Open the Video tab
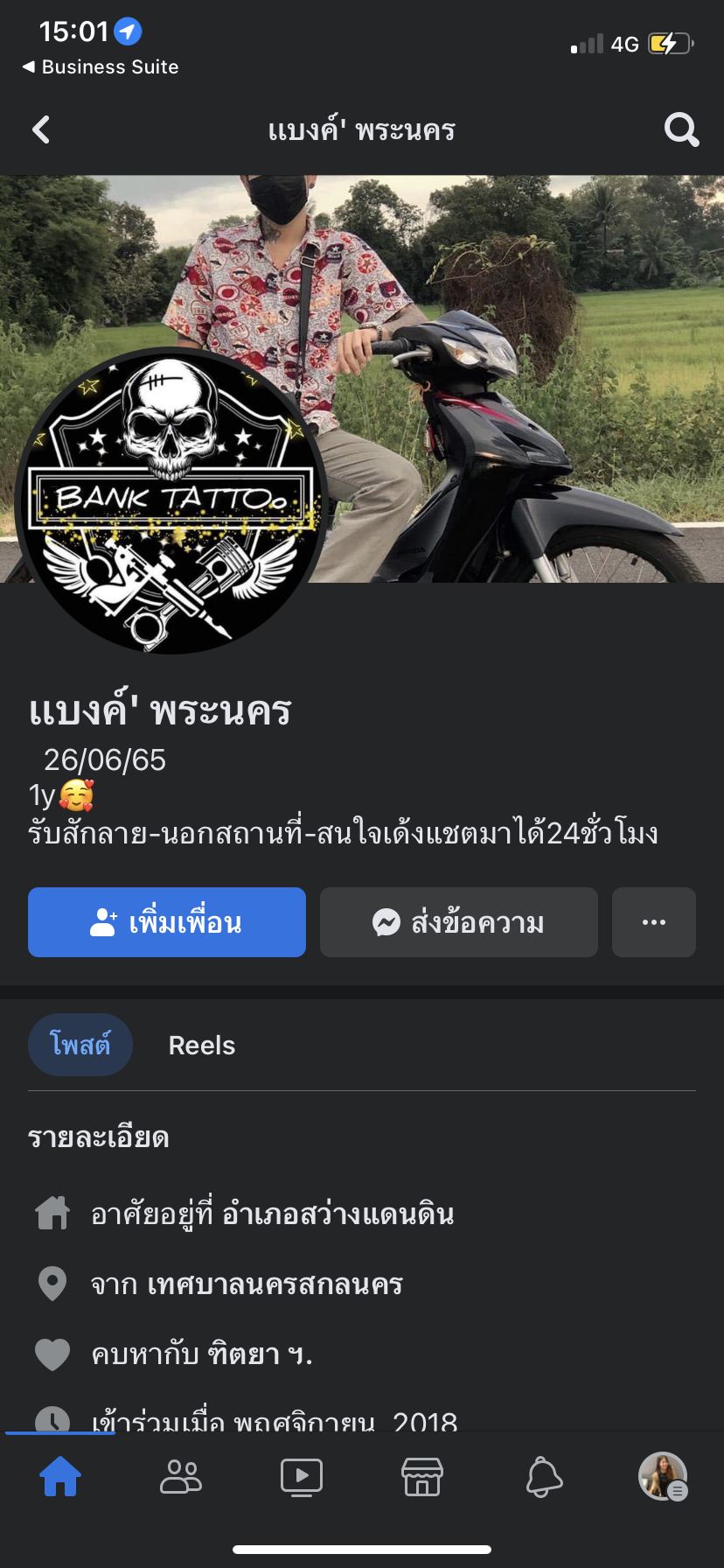 click(302, 1477)
